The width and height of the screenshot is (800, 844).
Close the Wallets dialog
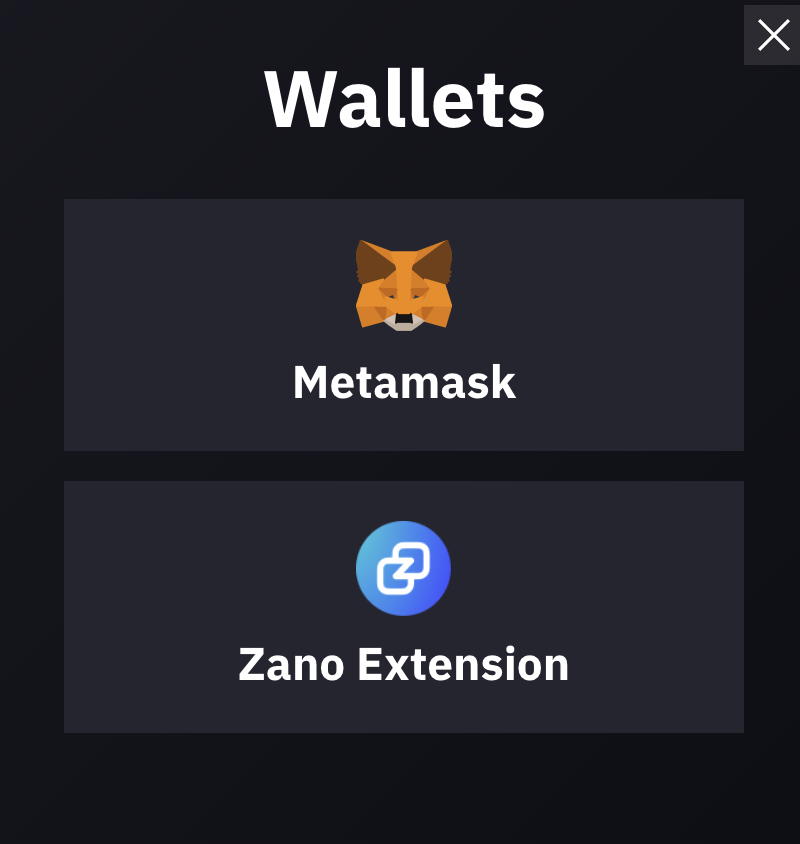[x=773, y=35]
